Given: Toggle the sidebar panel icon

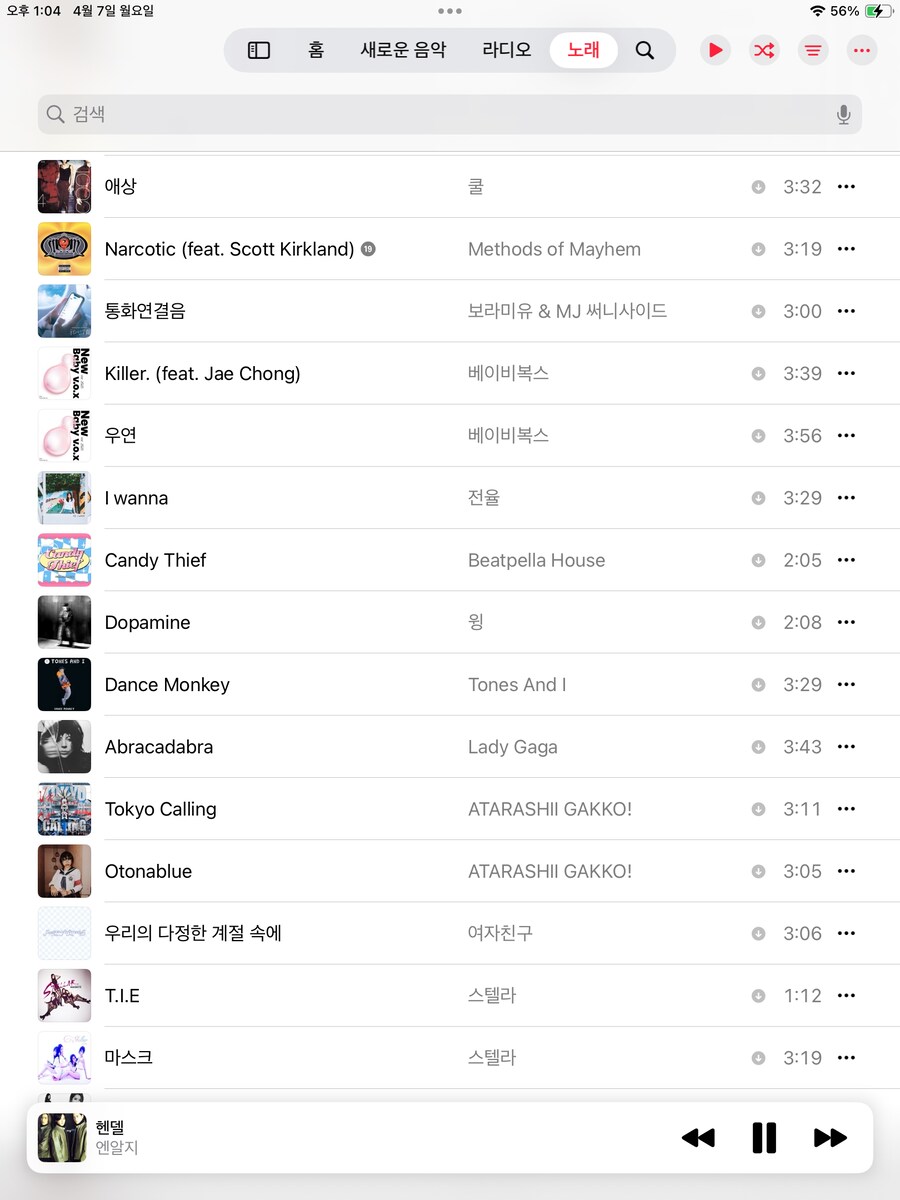Looking at the screenshot, I should click(259, 50).
